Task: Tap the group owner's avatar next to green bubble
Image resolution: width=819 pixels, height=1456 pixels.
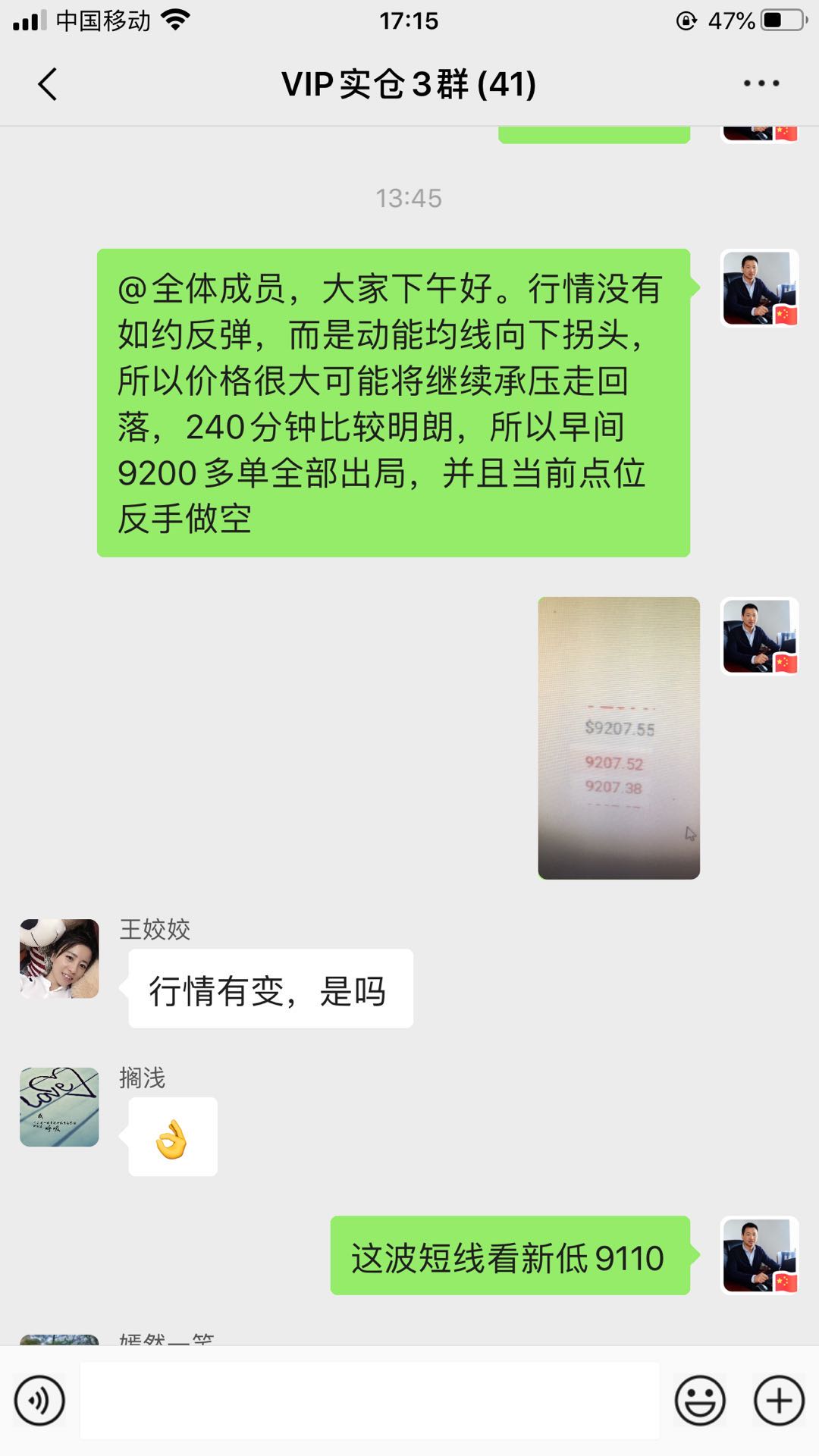Action: coord(758,287)
